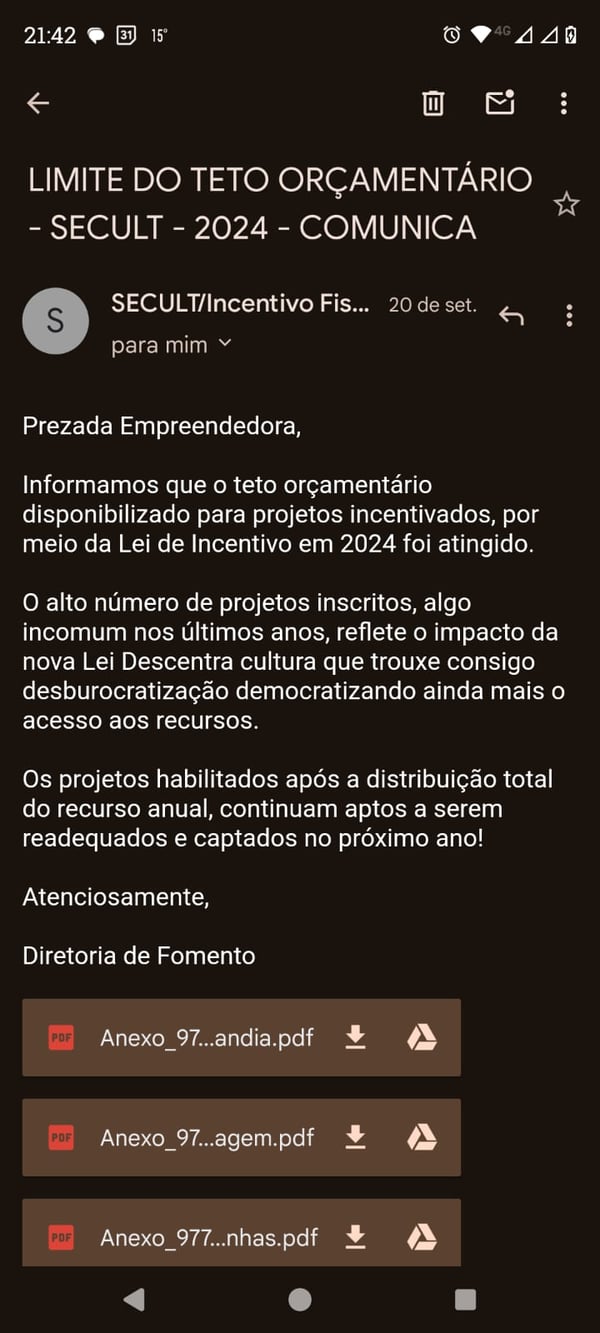Screen dimensions: 600x1333
Task: Tap the system home button
Action: [x=300, y=1299]
